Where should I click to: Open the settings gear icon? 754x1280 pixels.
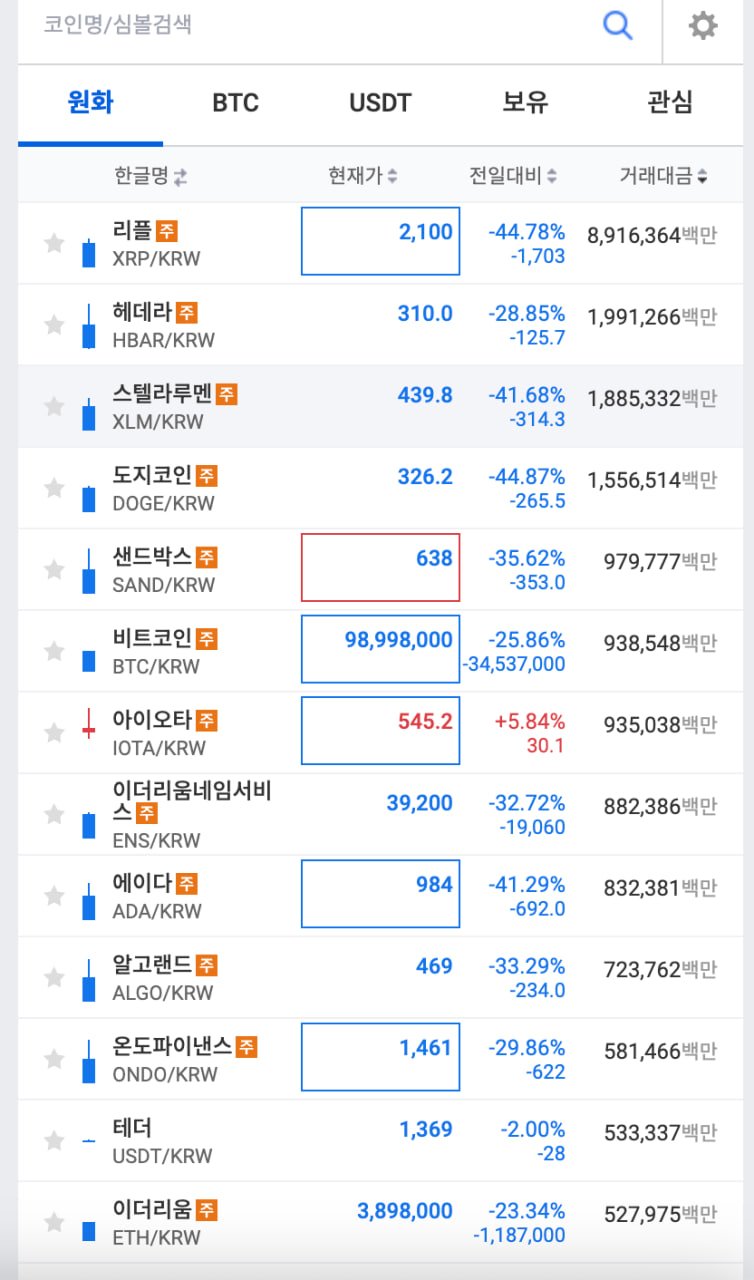click(703, 26)
